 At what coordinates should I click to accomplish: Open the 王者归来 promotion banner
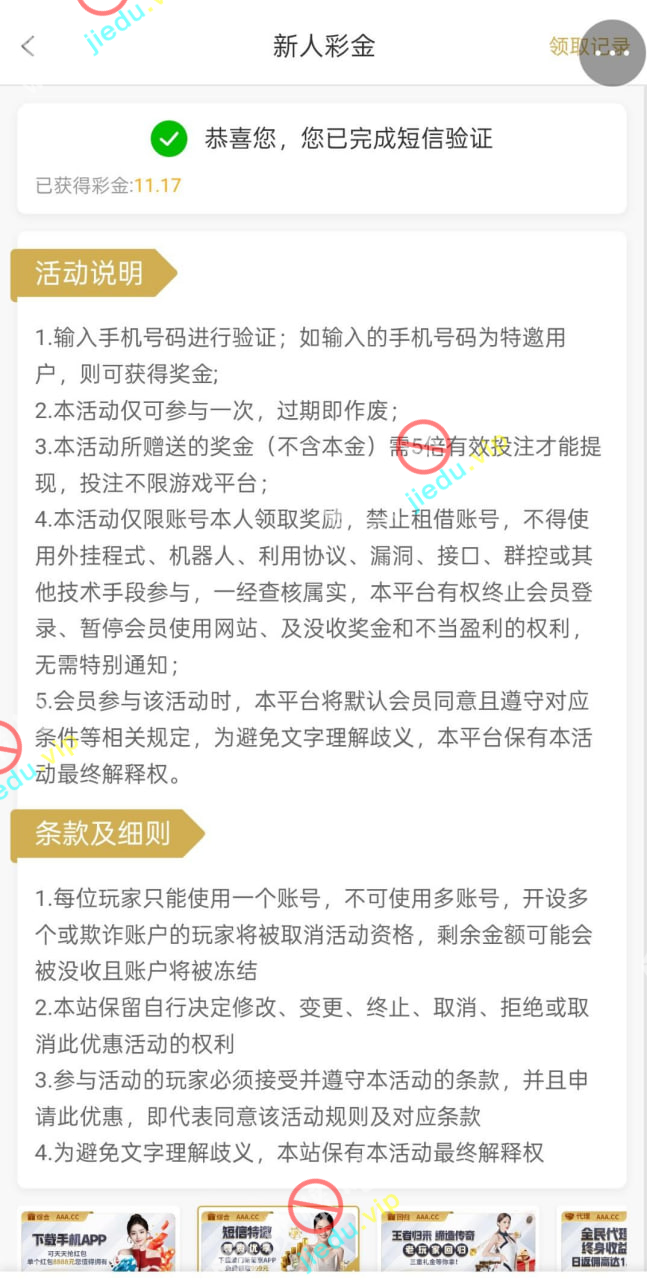tap(459, 1241)
